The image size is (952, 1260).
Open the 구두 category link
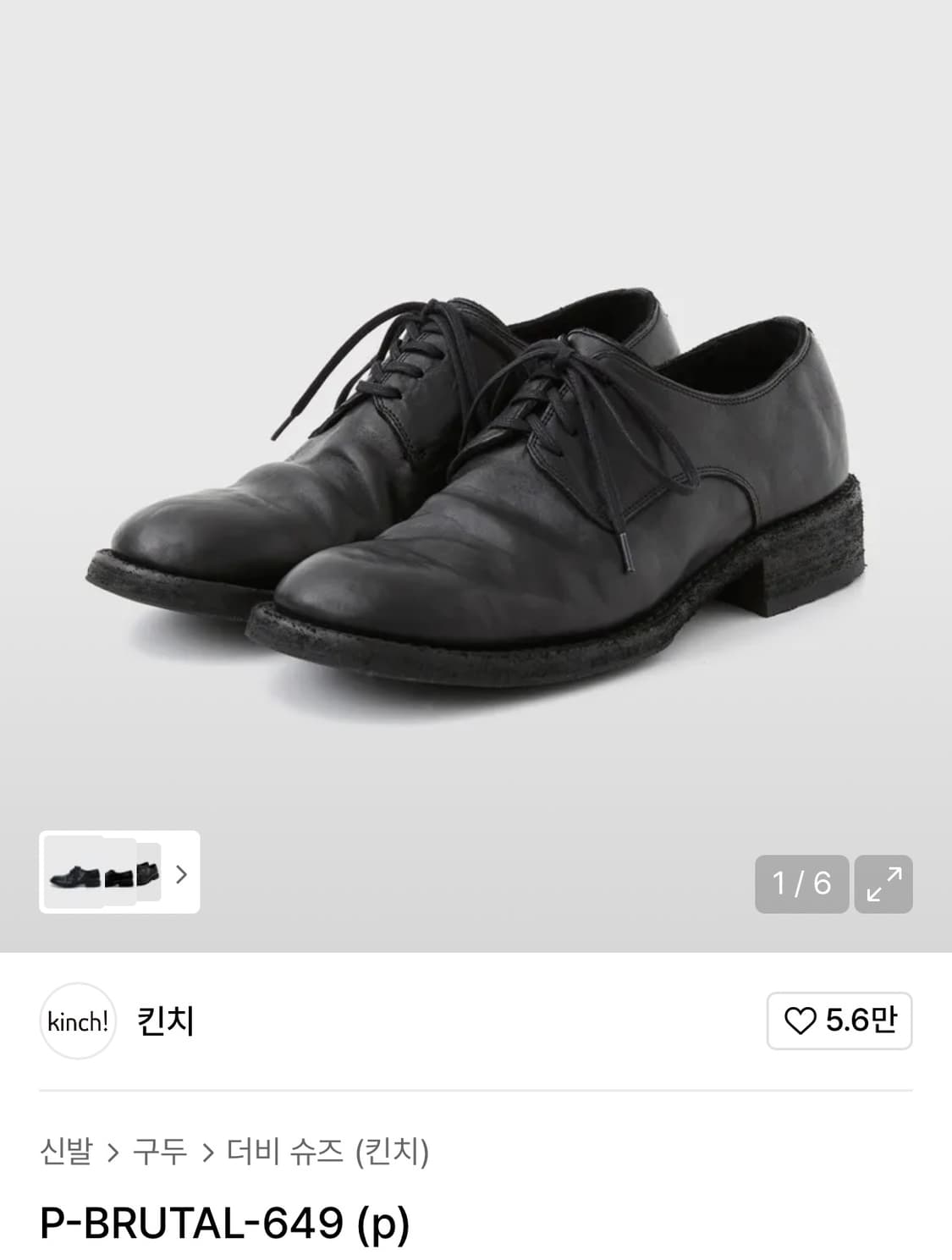159,1151
